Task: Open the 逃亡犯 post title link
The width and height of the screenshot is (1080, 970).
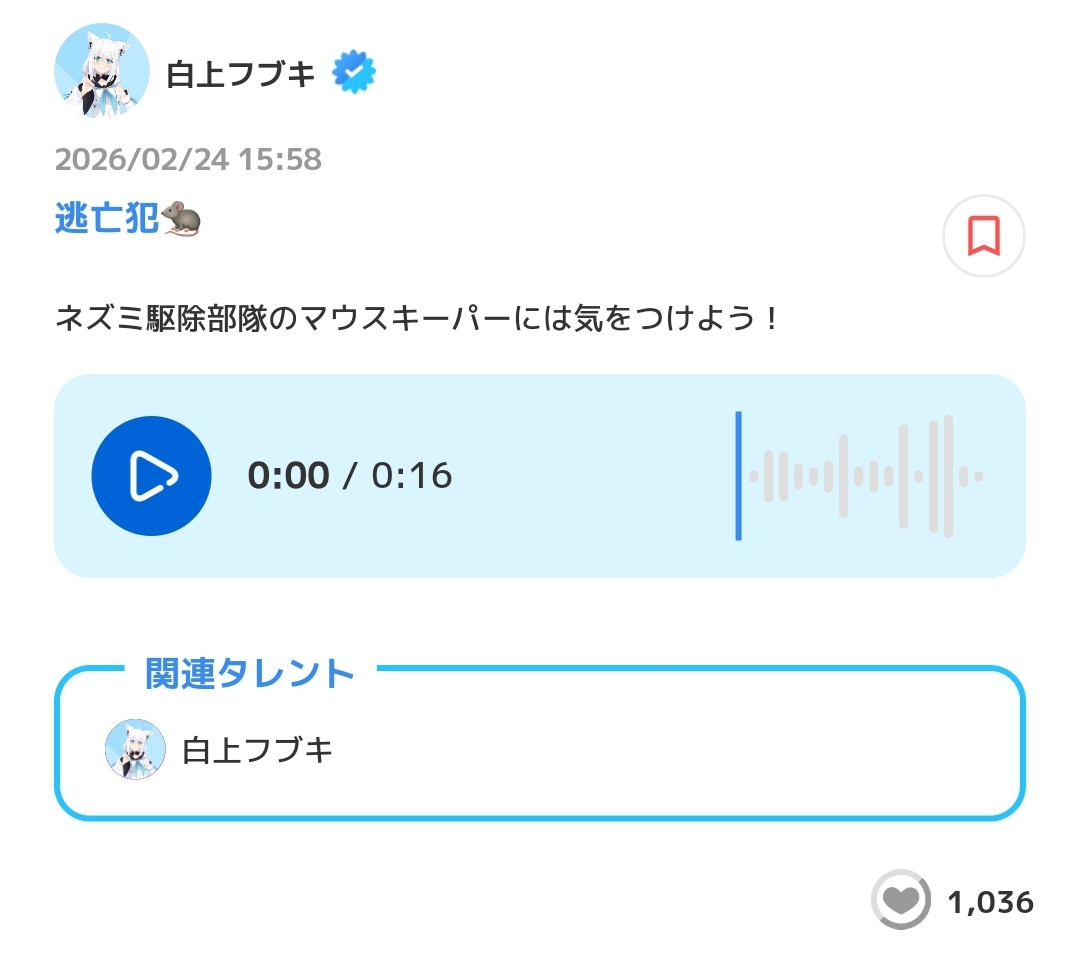Action: coord(107,219)
